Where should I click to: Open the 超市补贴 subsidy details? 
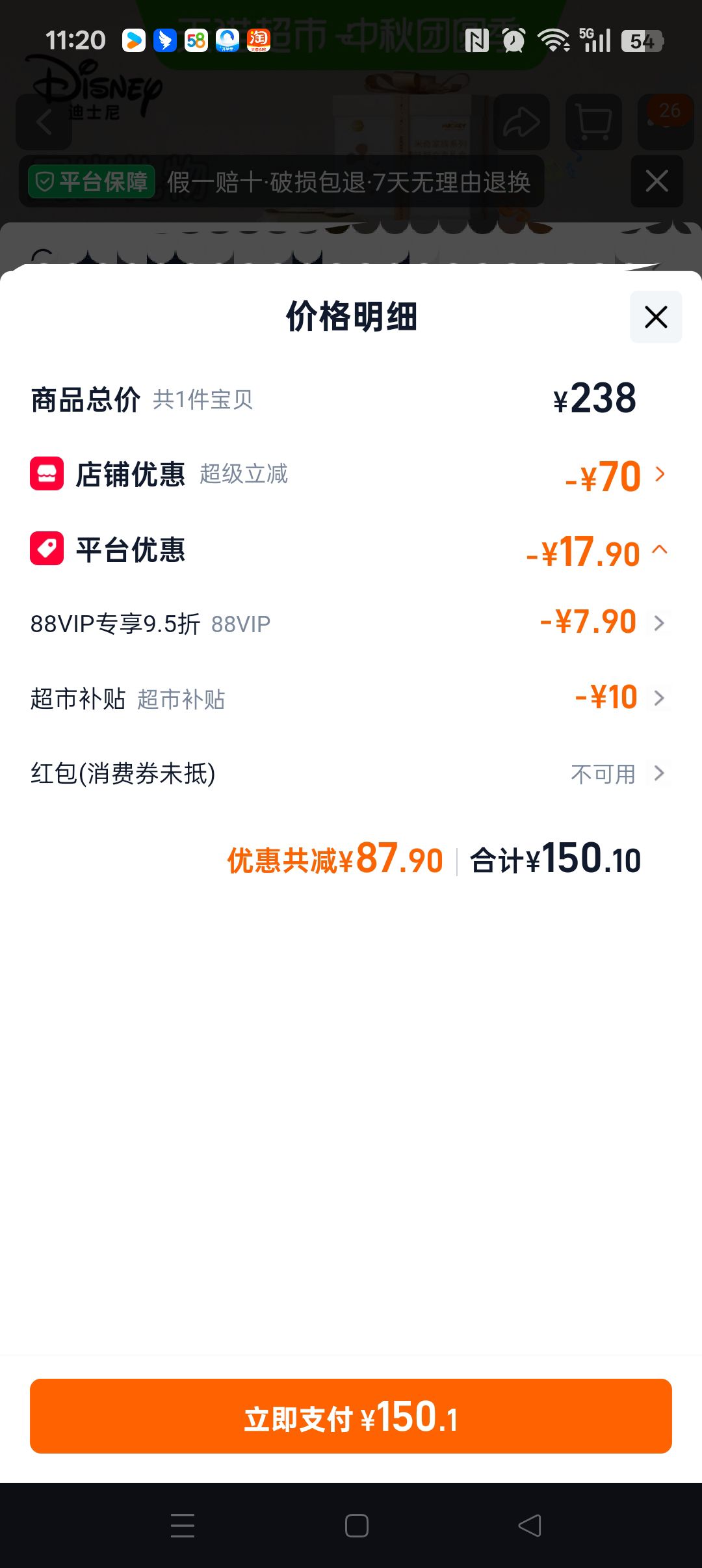(351, 698)
